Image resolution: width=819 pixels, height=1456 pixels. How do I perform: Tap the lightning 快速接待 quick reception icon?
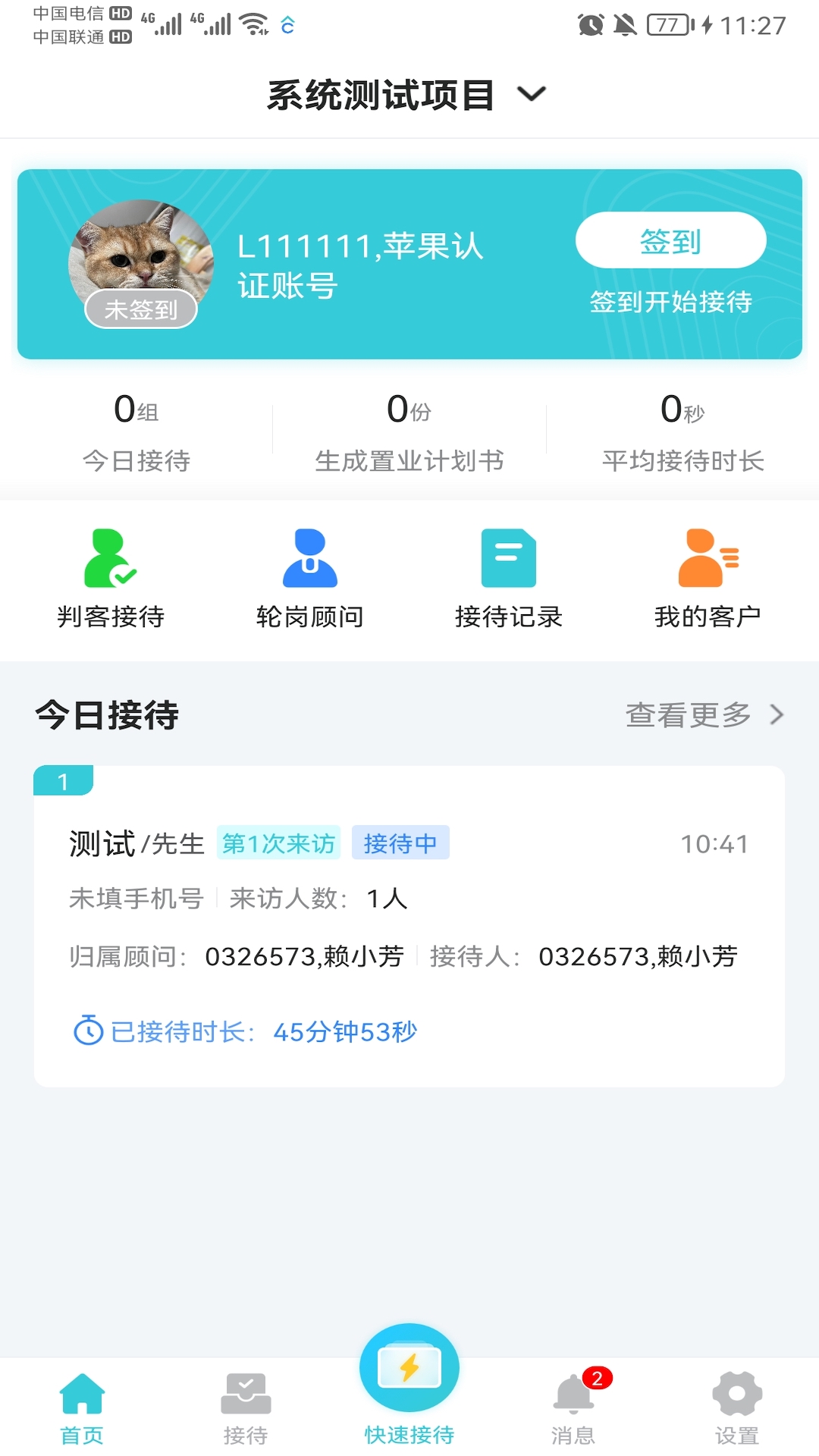coord(409,1367)
